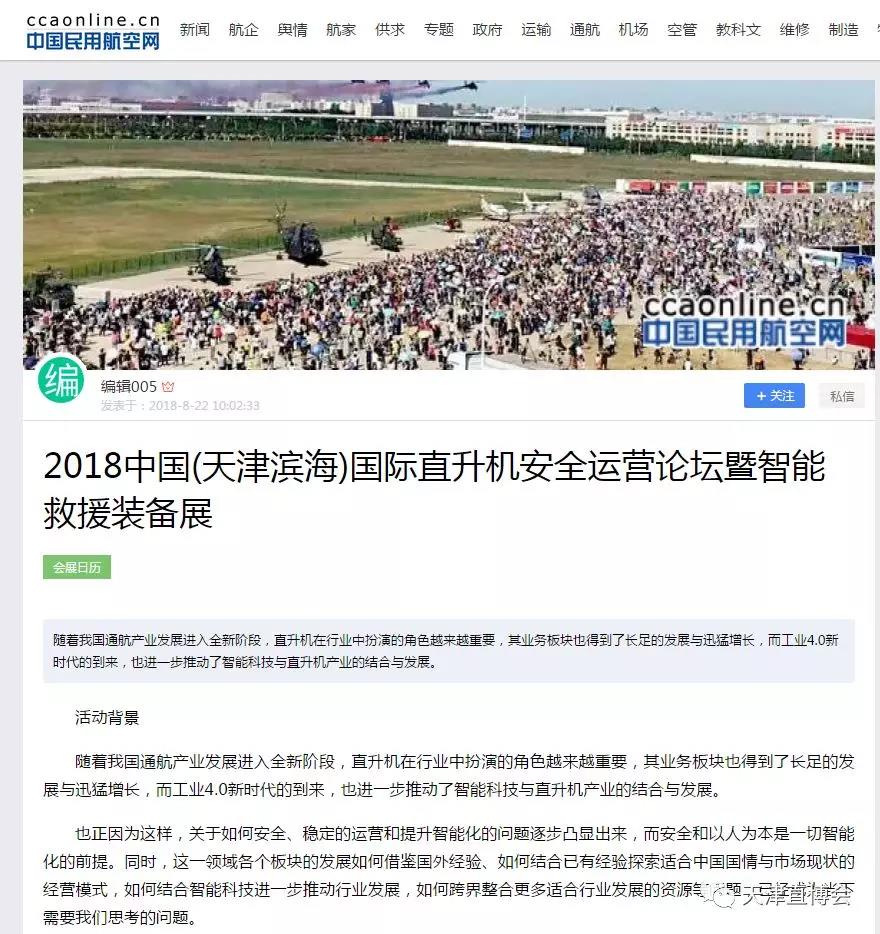This screenshot has height=934, width=880.
Task: Open the 供求 navigation item
Action: click(x=390, y=30)
